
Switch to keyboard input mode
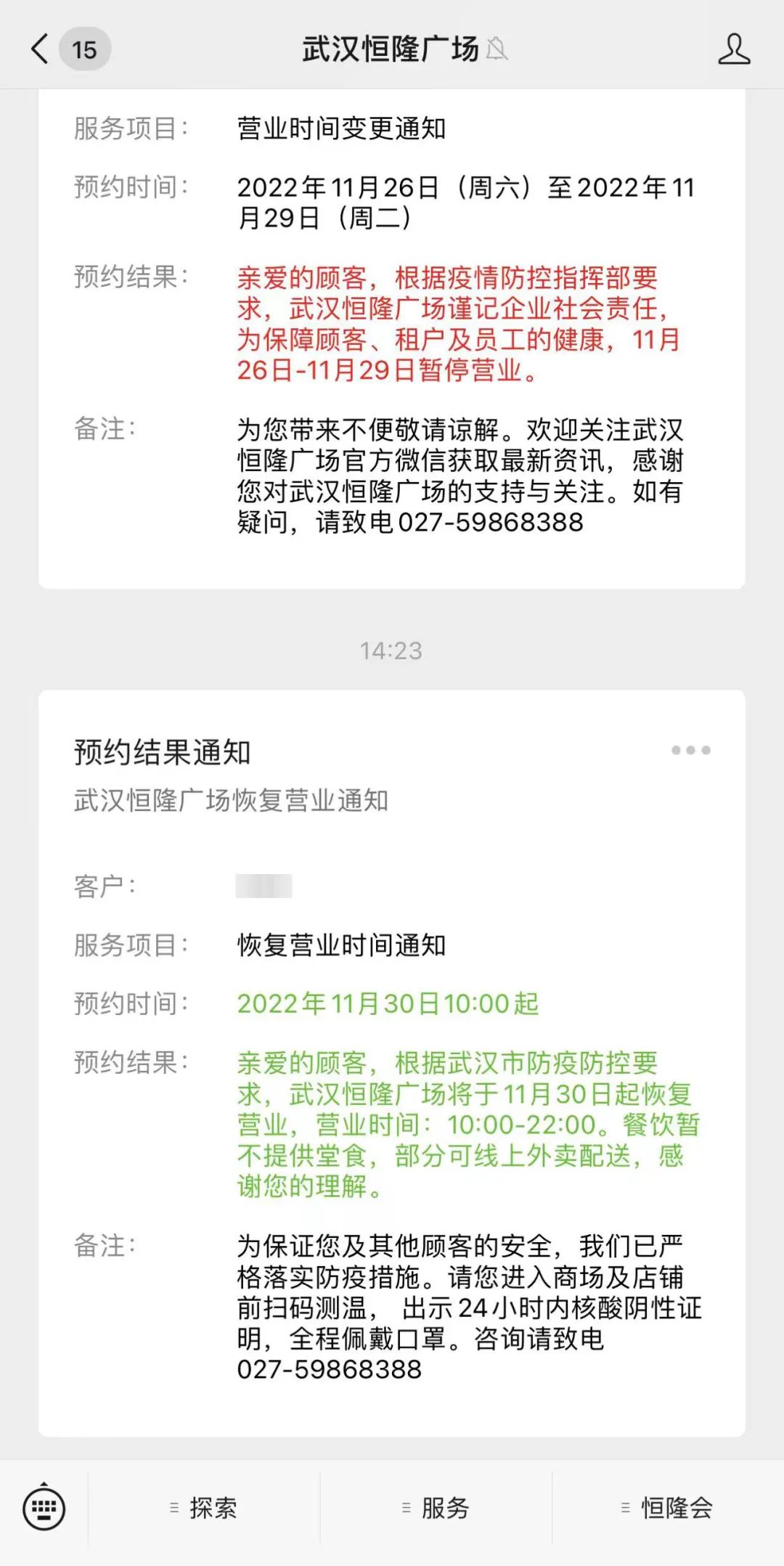tap(44, 1508)
